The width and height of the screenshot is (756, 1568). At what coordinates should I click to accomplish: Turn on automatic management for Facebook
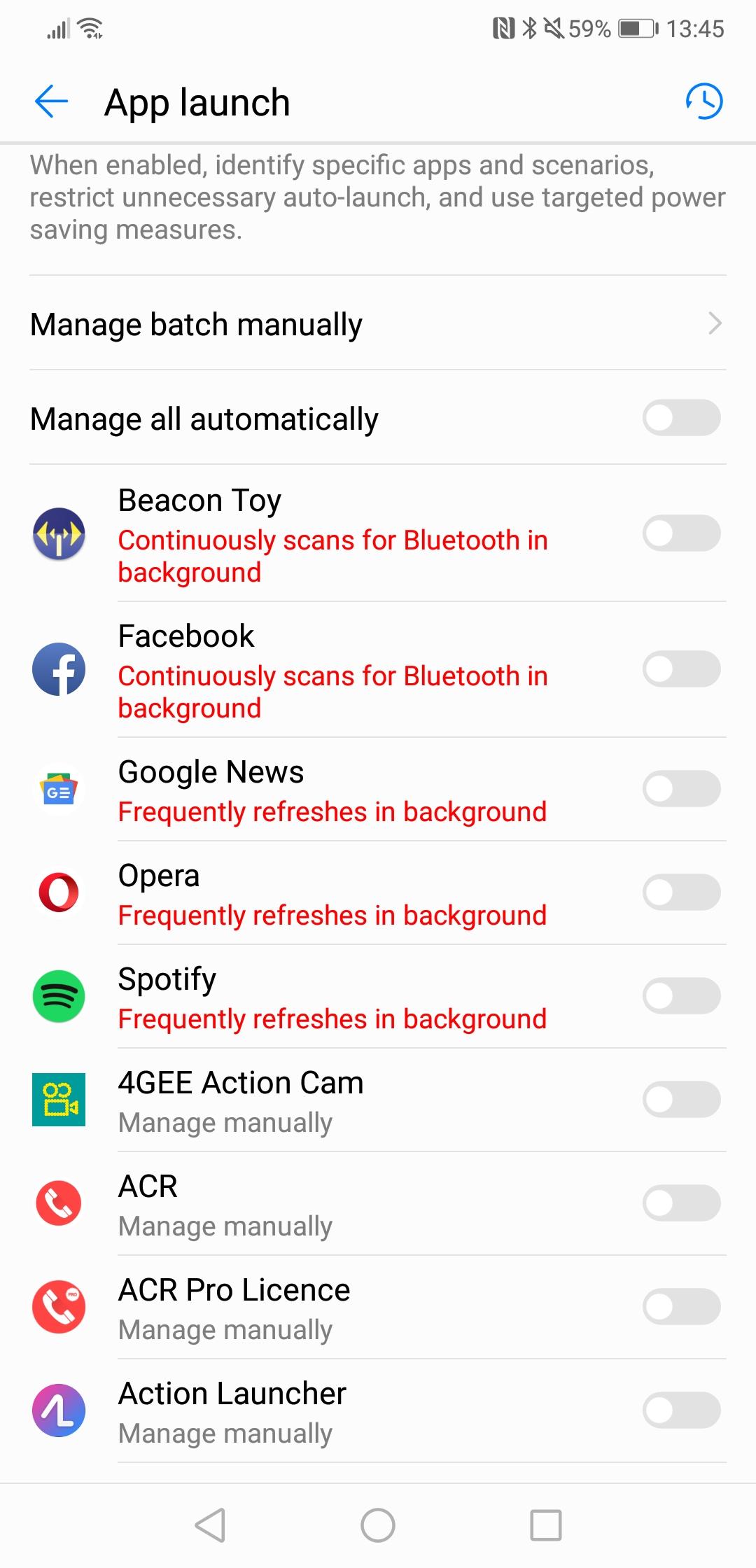(681, 670)
